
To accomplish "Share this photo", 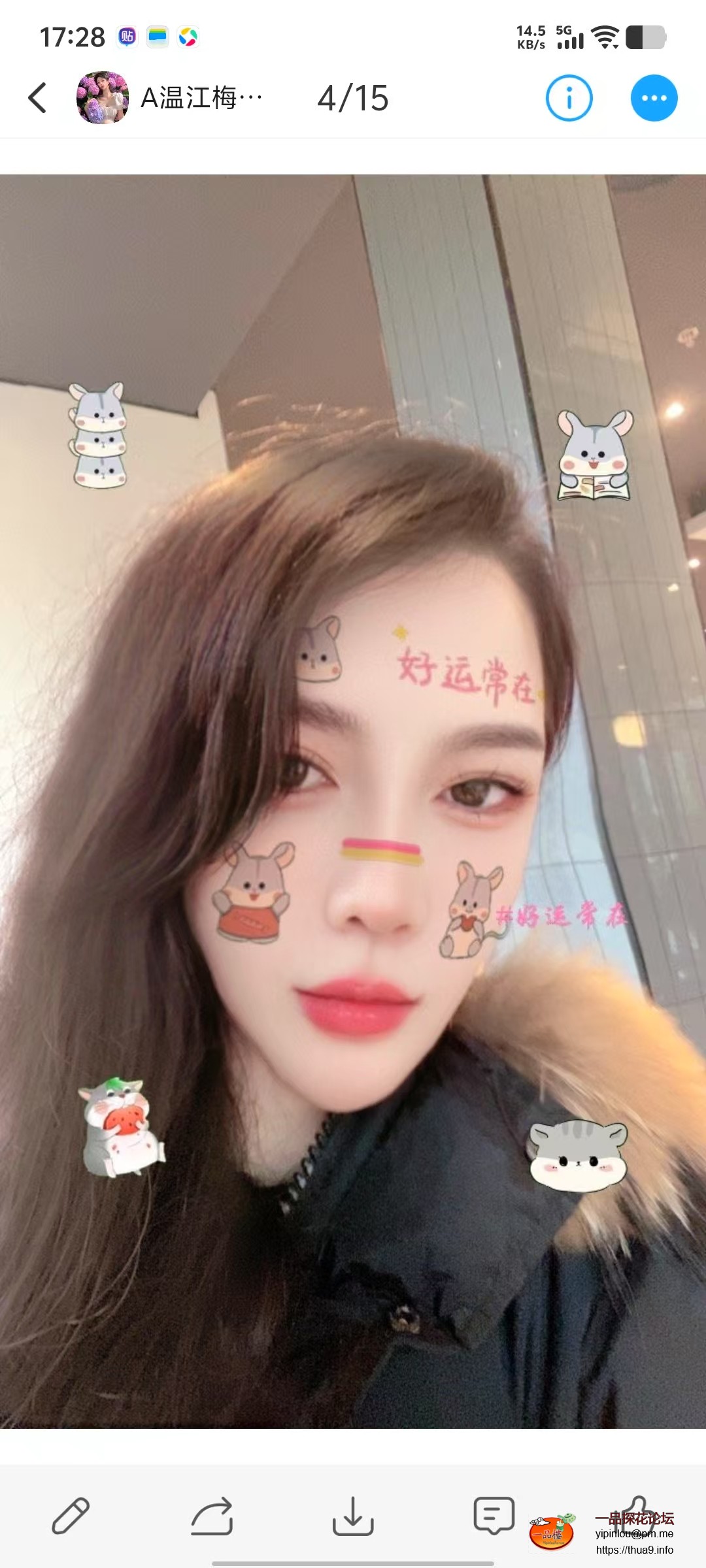I will (212, 1516).
